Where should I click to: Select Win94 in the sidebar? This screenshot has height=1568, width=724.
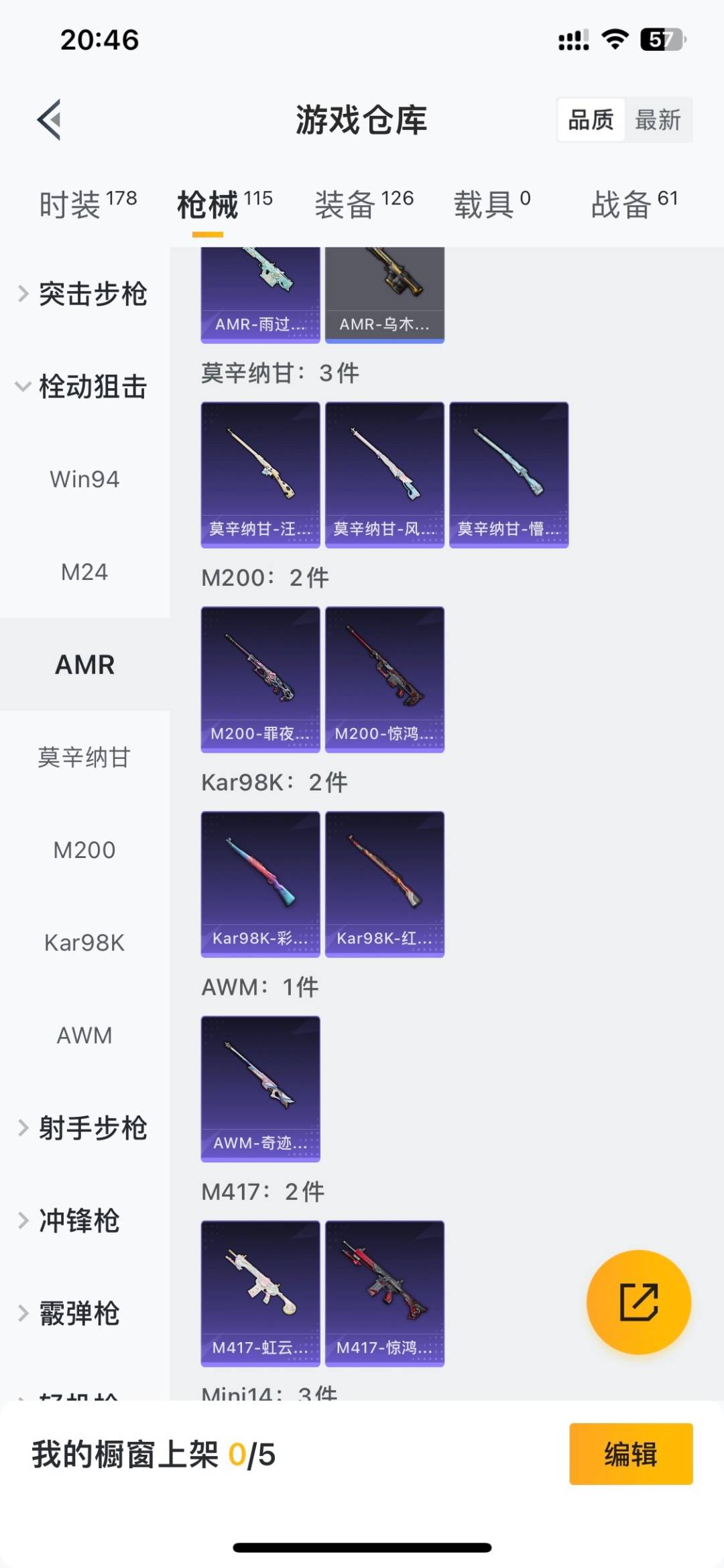pyautogui.click(x=84, y=479)
